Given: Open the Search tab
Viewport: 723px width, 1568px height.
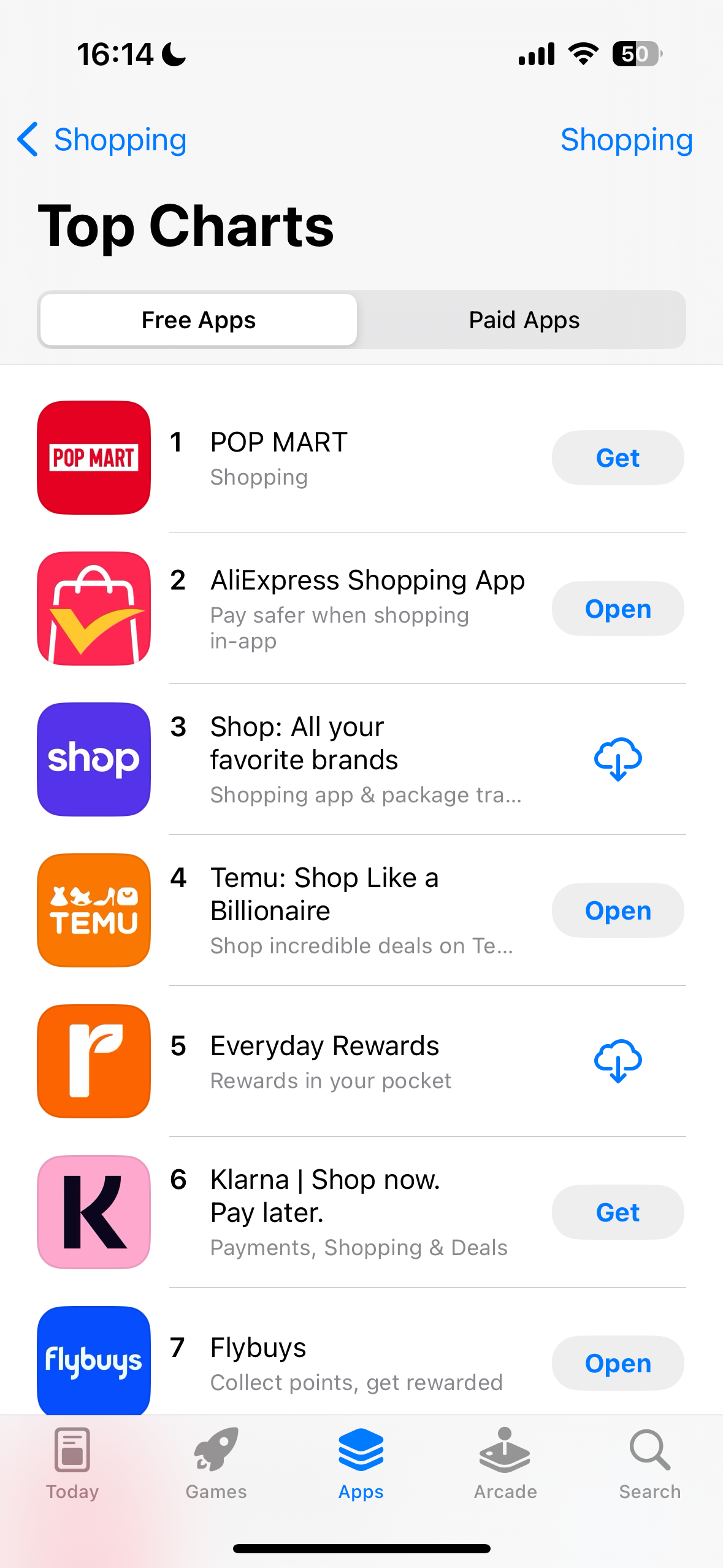Looking at the screenshot, I should (649, 1462).
